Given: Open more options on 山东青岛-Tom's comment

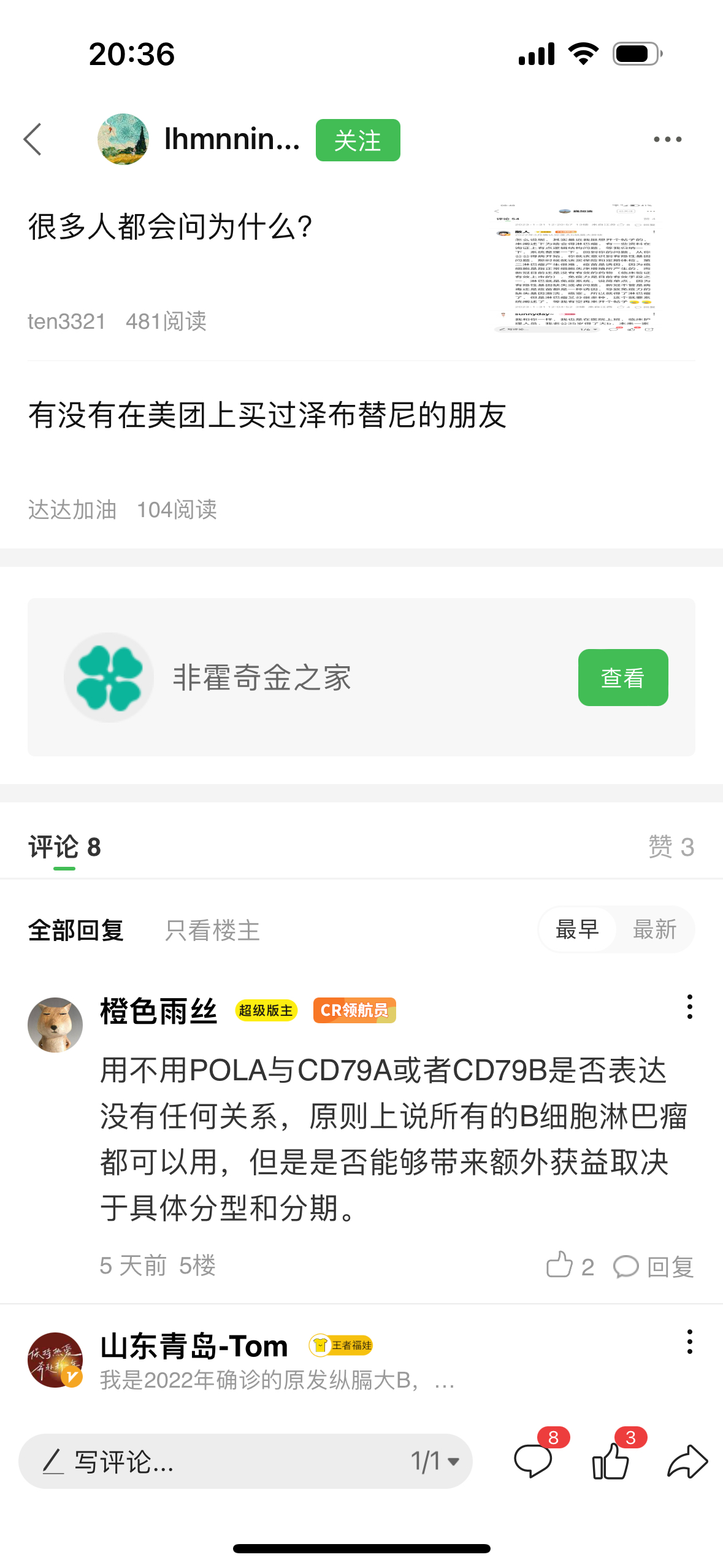Looking at the screenshot, I should tap(689, 1342).
